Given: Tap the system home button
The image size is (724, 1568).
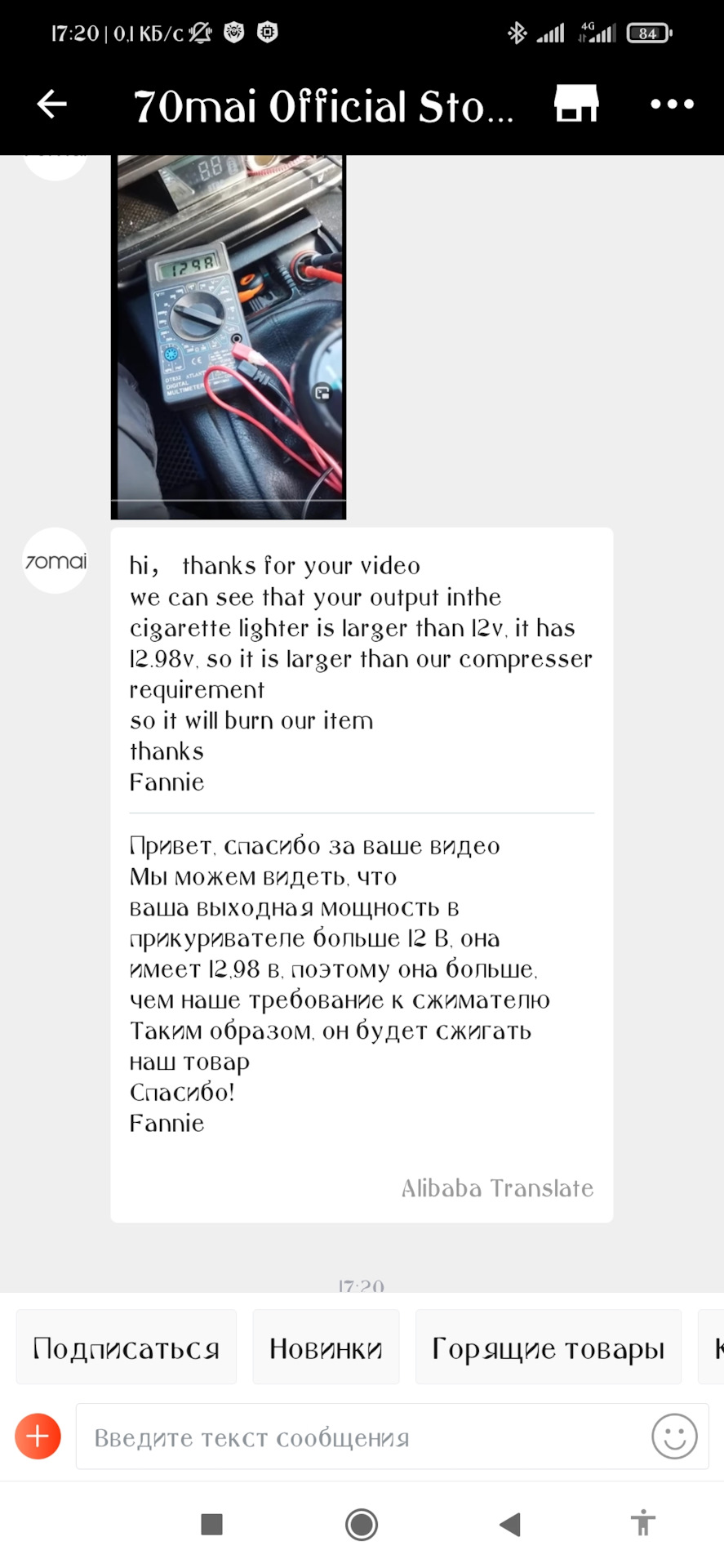Looking at the screenshot, I should point(362,1524).
